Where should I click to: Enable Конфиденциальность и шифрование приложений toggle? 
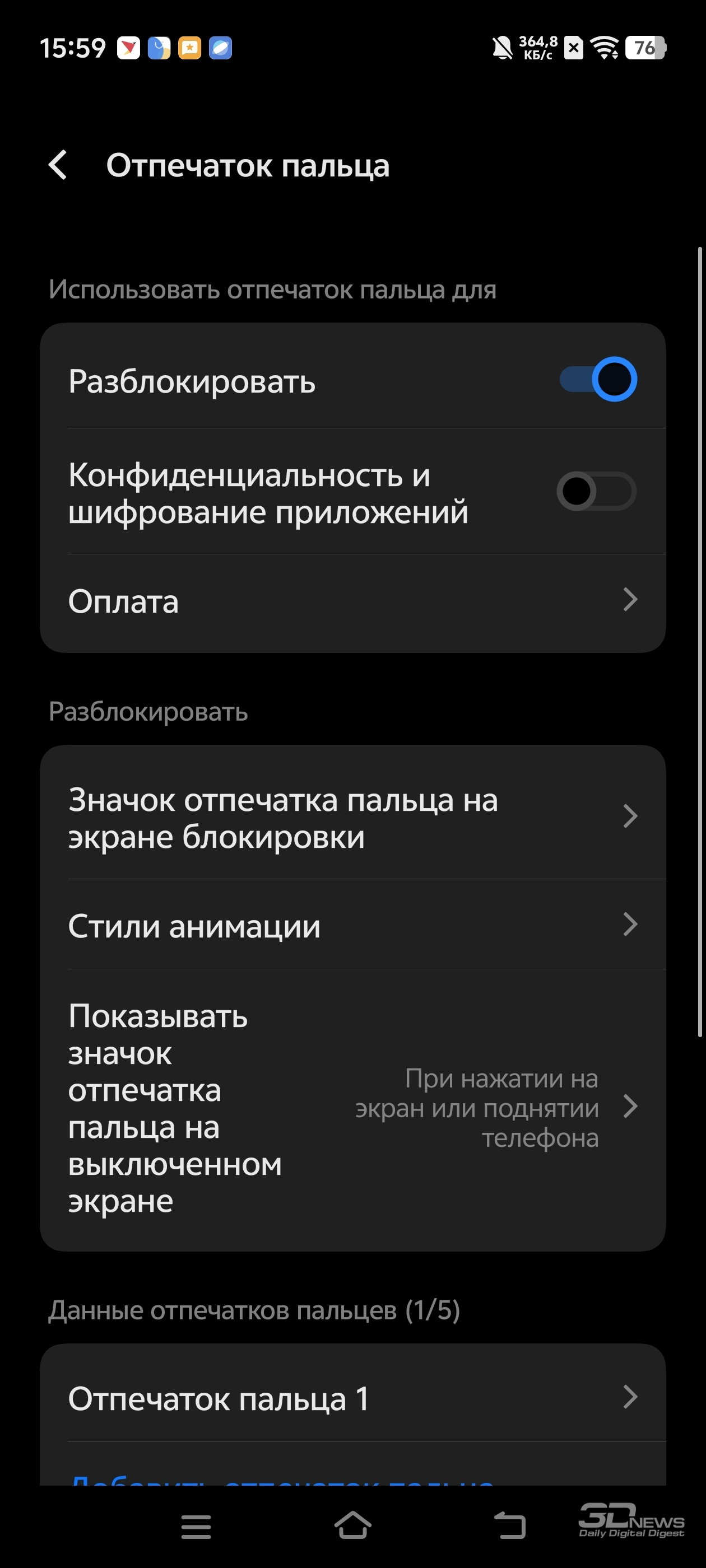coord(596,491)
